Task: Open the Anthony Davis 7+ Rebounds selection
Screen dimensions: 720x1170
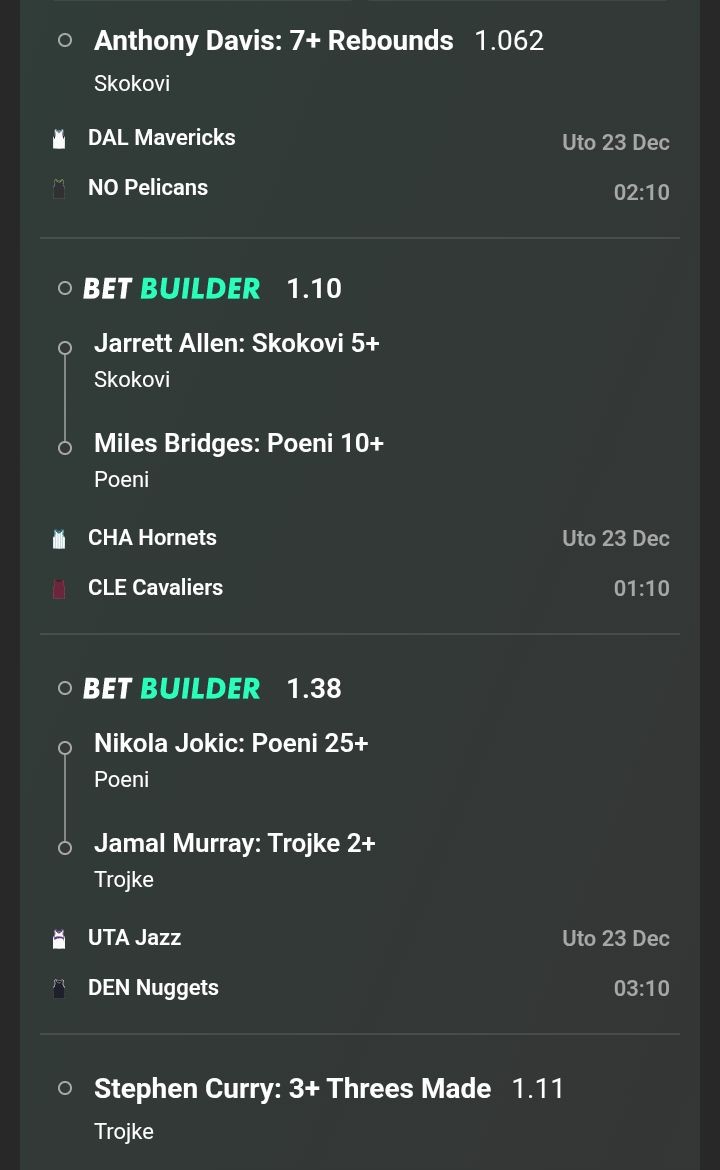Action: [x=273, y=41]
